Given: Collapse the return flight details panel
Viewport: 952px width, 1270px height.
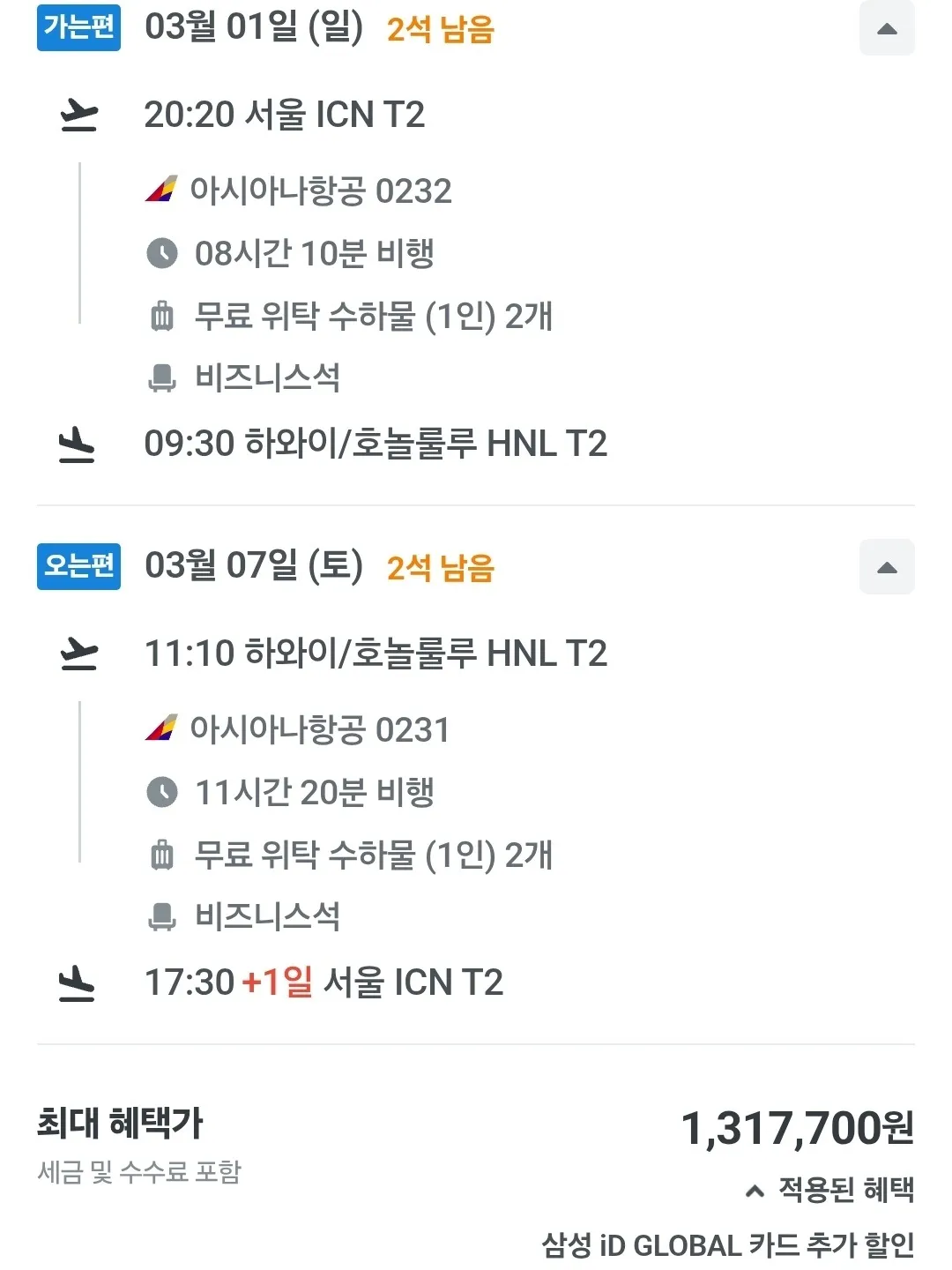Looking at the screenshot, I should tap(888, 567).
